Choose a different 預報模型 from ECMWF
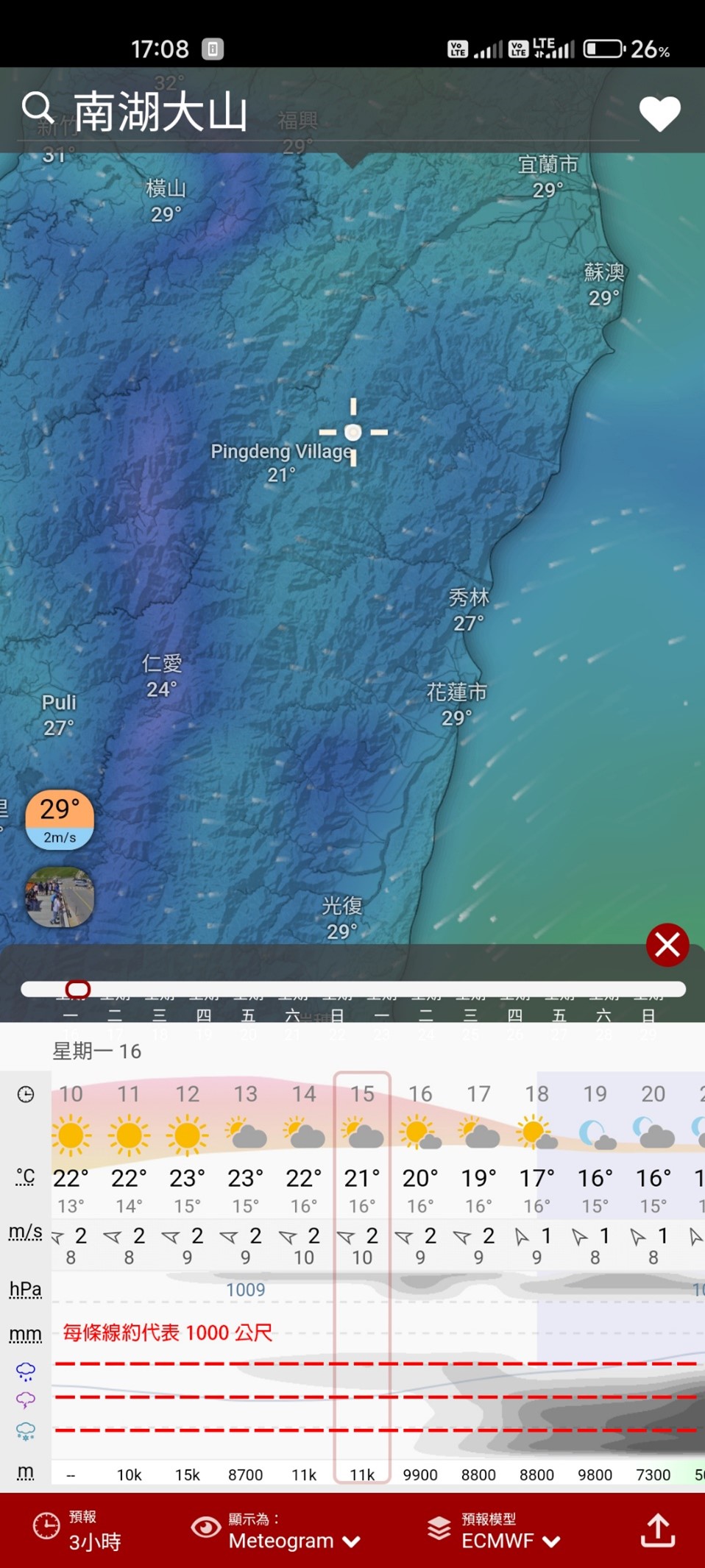705x1568 pixels. tap(495, 1530)
